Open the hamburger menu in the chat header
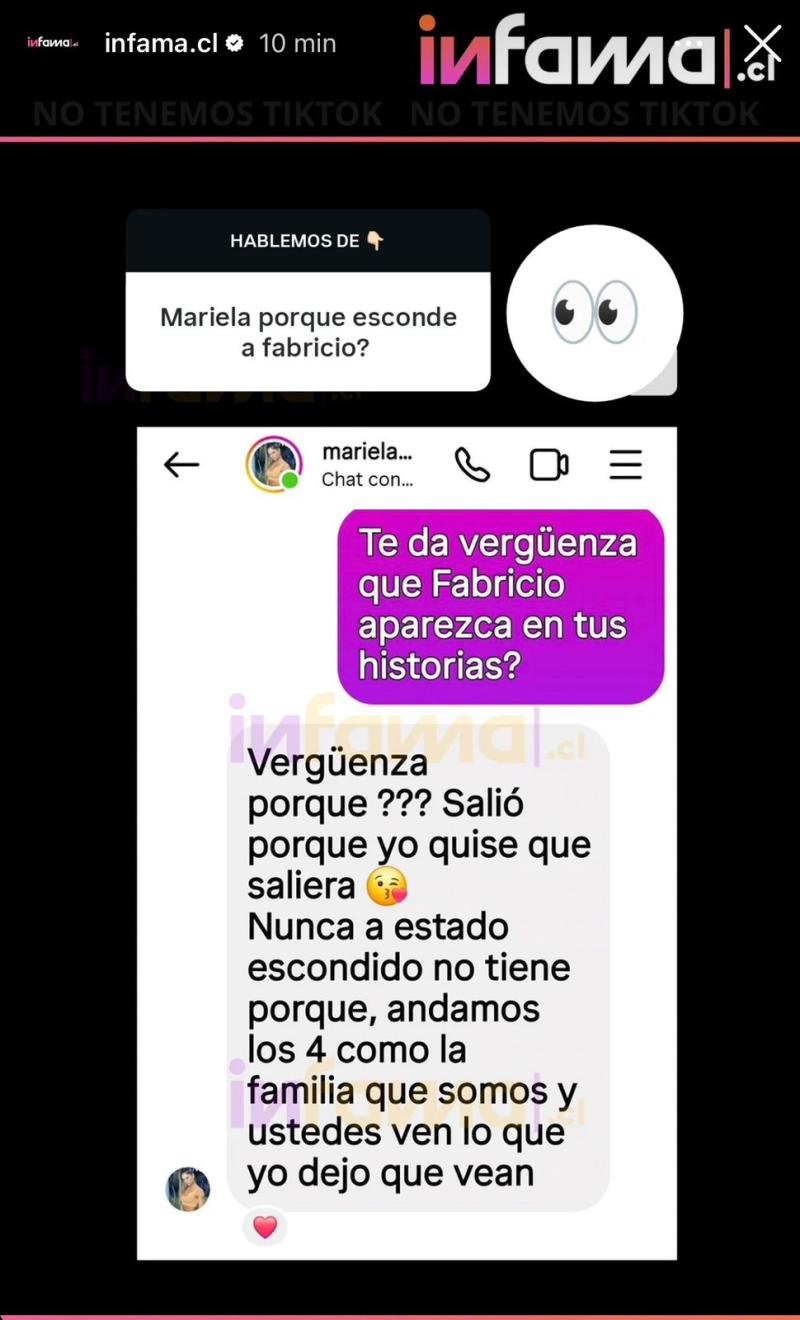Viewport: 800px width, 1320px height. pyautogui.click(x=625, y=463)
